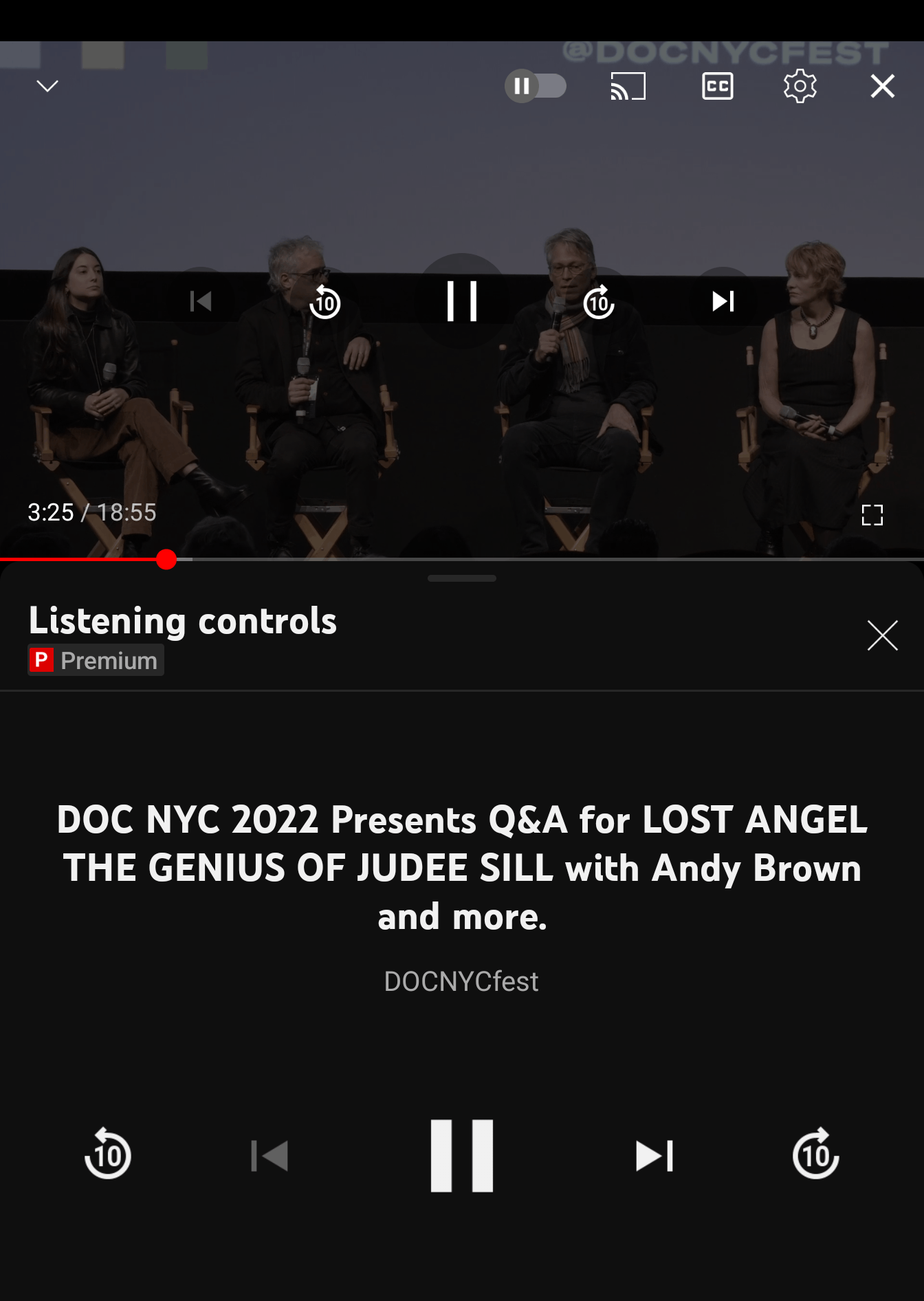Pause playback in Listening controls
This screenshot has height=1301, width=924.
(462, 1155)
